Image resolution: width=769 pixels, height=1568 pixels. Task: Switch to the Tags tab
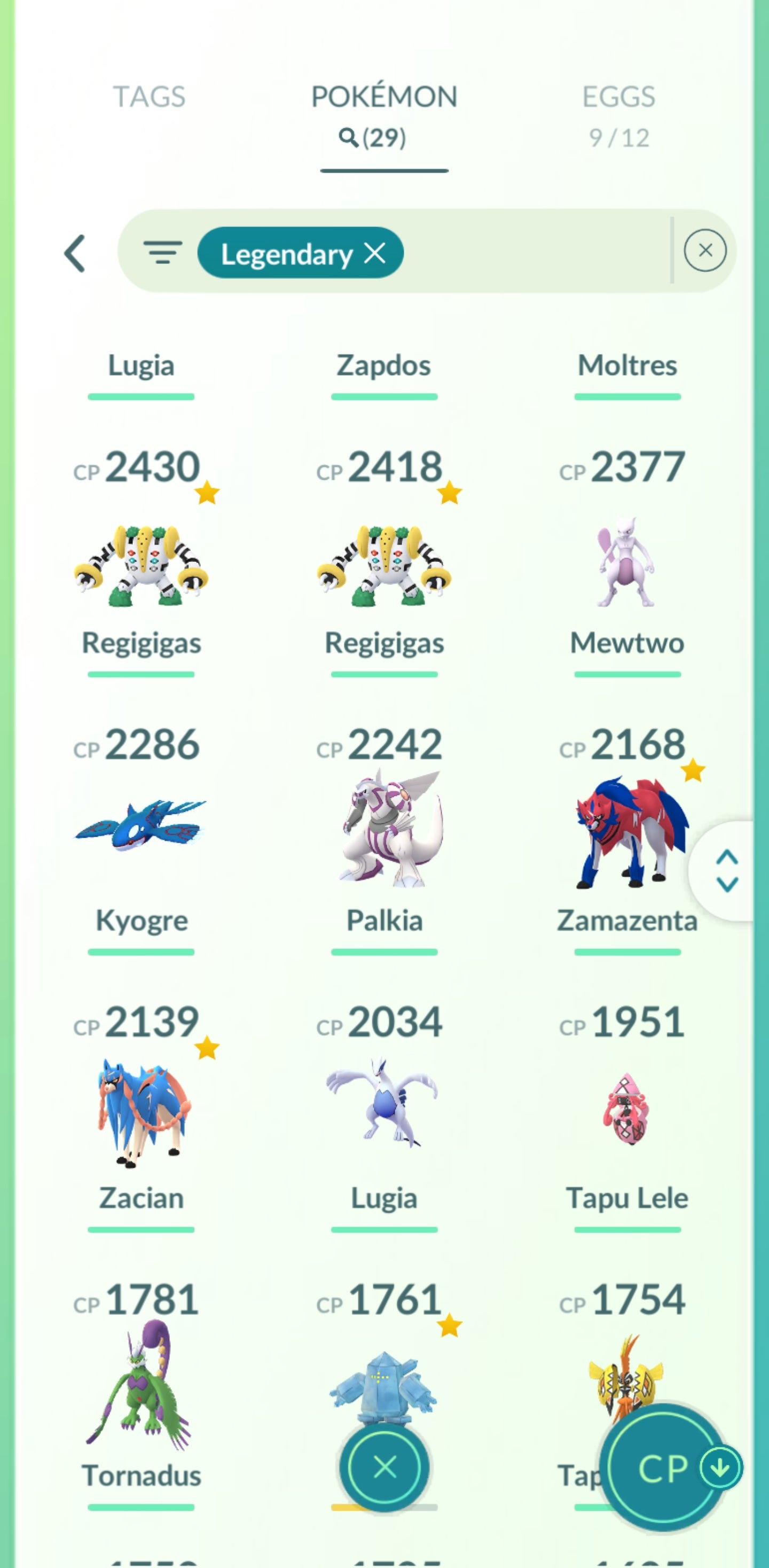pyautogui.click(x=149, y=97)
